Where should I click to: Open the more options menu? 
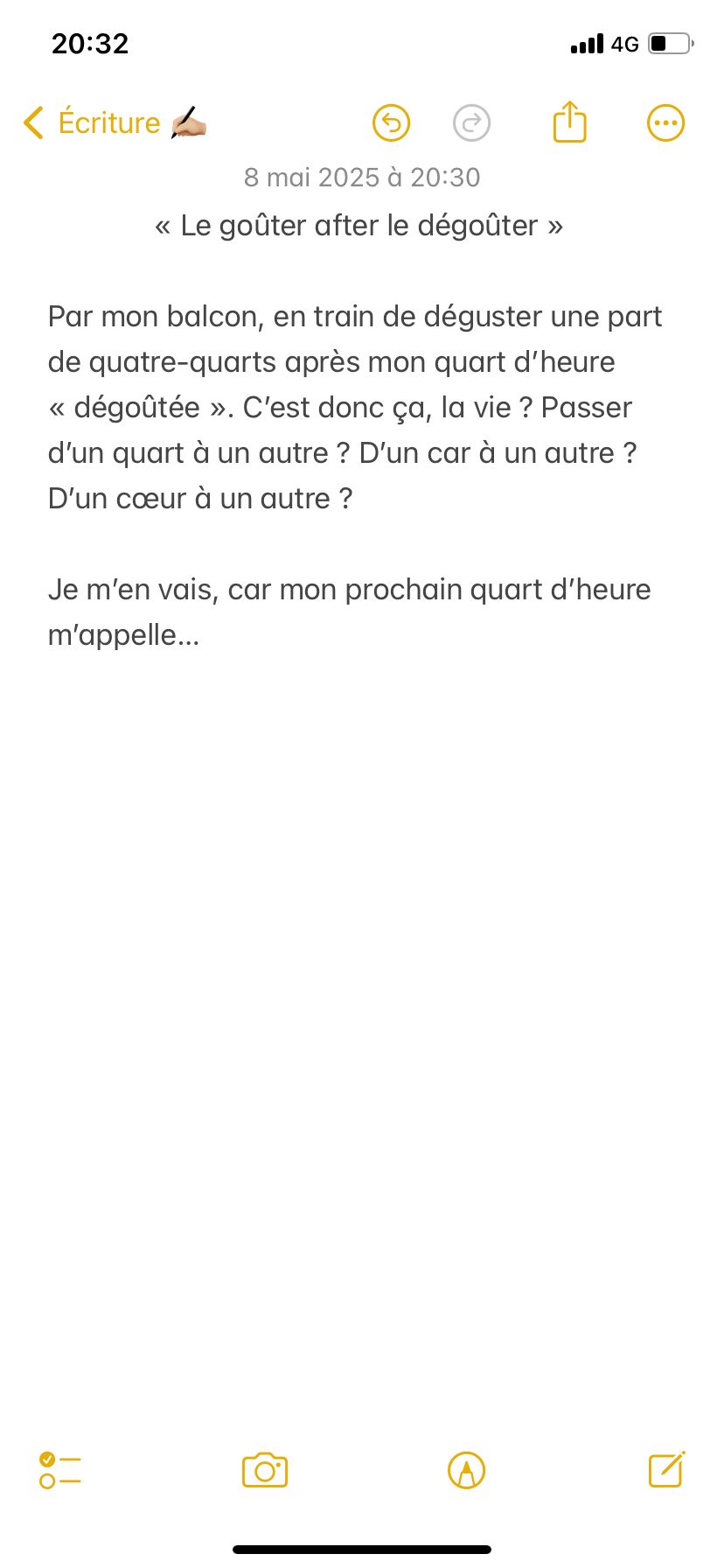pos(665,123)
